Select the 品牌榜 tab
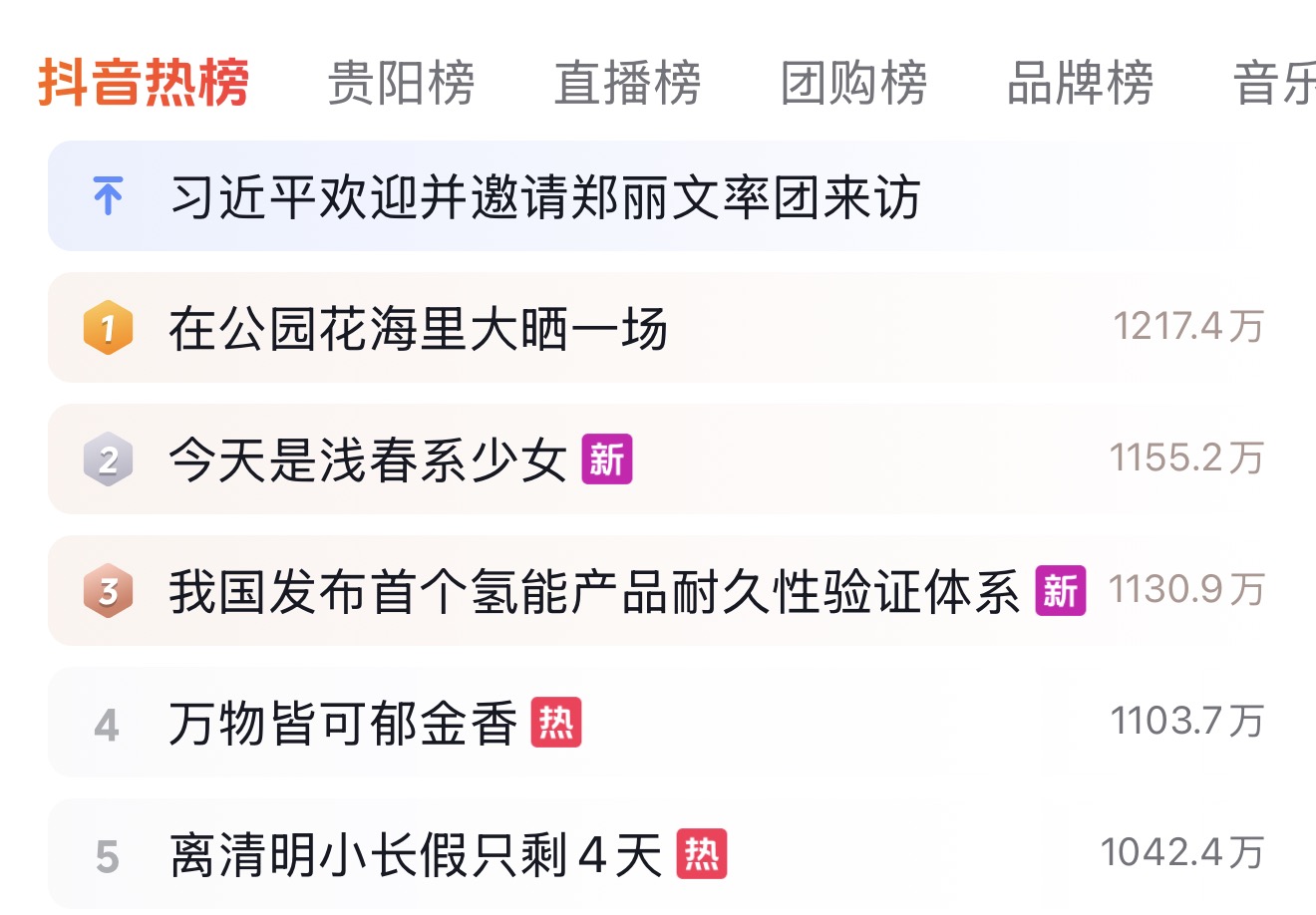 pyautogui.click(x=1080, y=83)
